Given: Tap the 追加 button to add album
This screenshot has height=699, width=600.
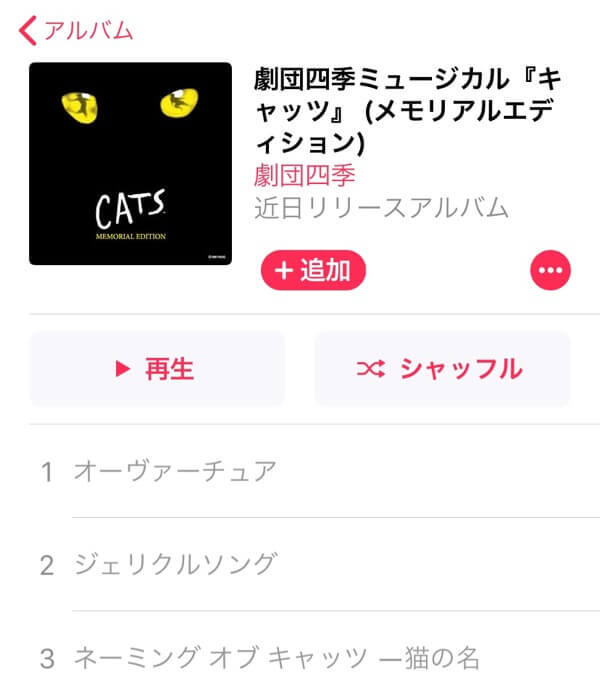Looking at the screenshot, I should click(x=313, y=270).
